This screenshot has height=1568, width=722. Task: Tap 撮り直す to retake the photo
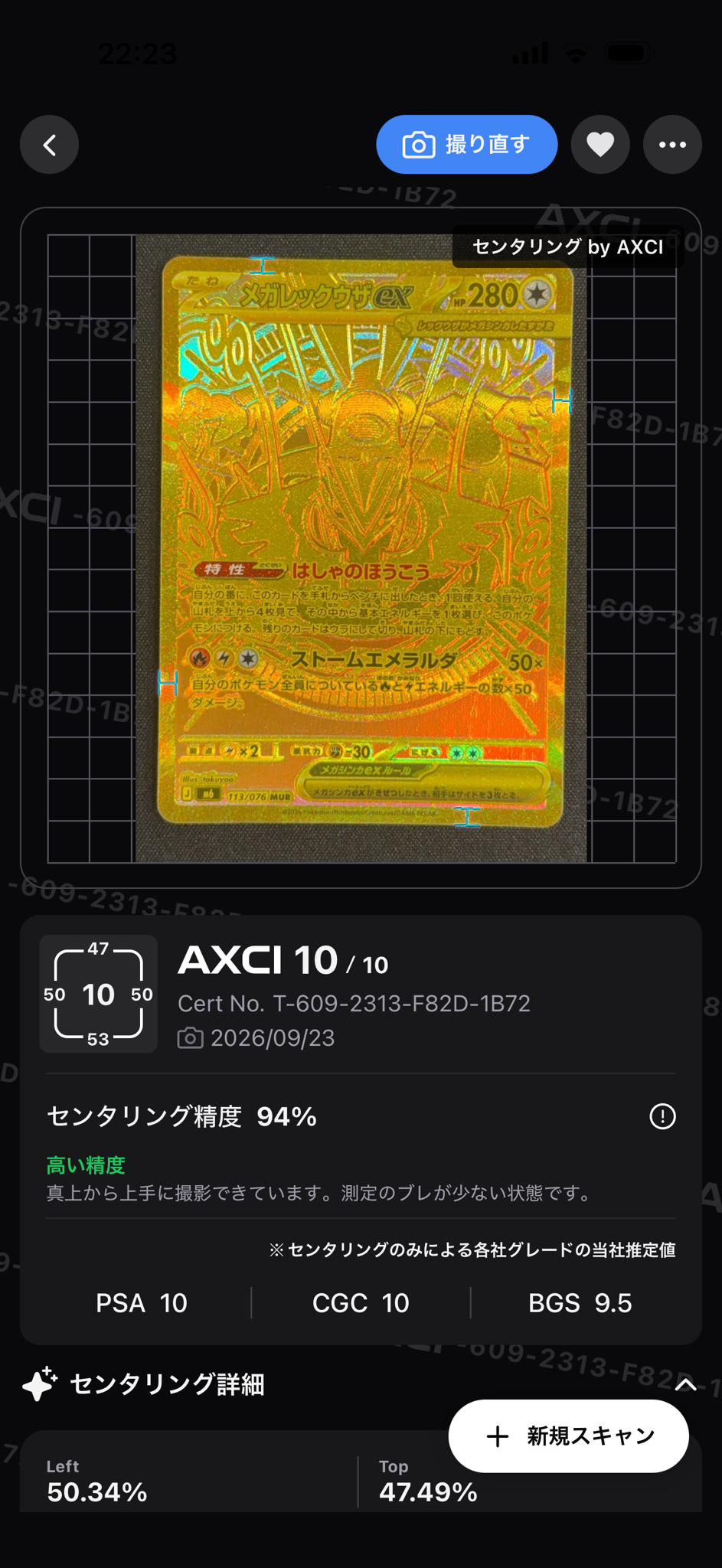pyautogui.click(x=467, y=145)
